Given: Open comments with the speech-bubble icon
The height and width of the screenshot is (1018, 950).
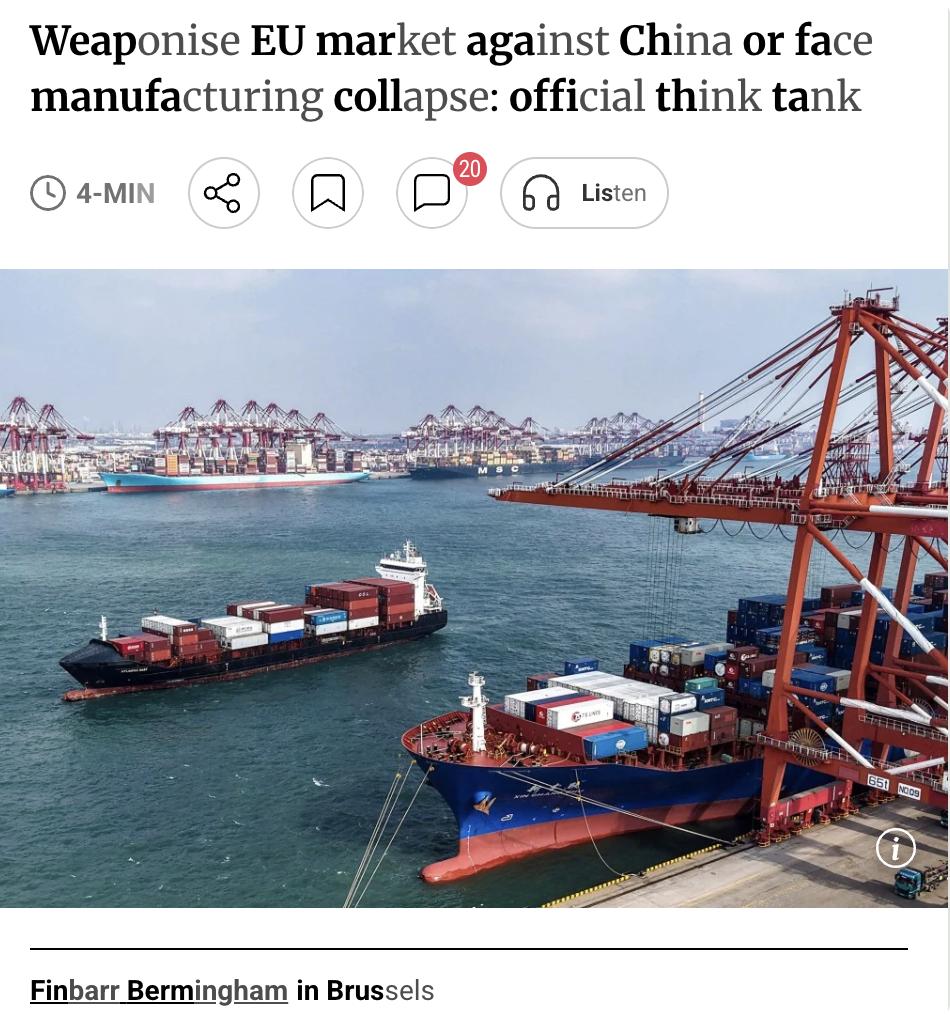Looking at the screenshot, I should (432, 195).
